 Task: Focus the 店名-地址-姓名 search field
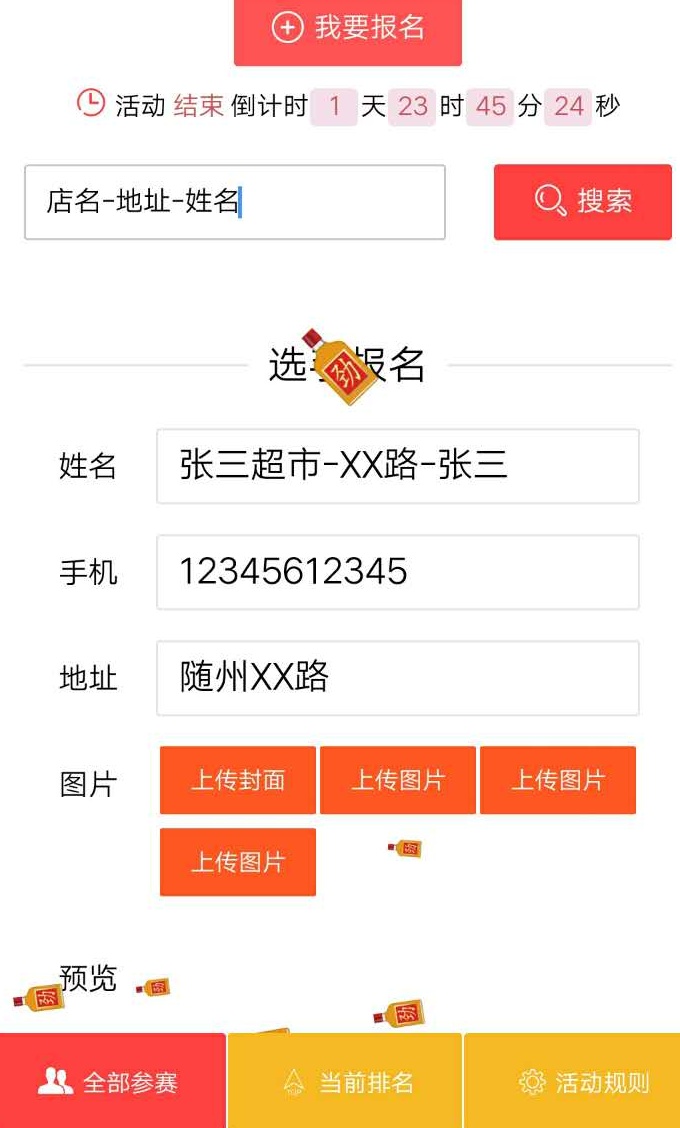point(234,202)
